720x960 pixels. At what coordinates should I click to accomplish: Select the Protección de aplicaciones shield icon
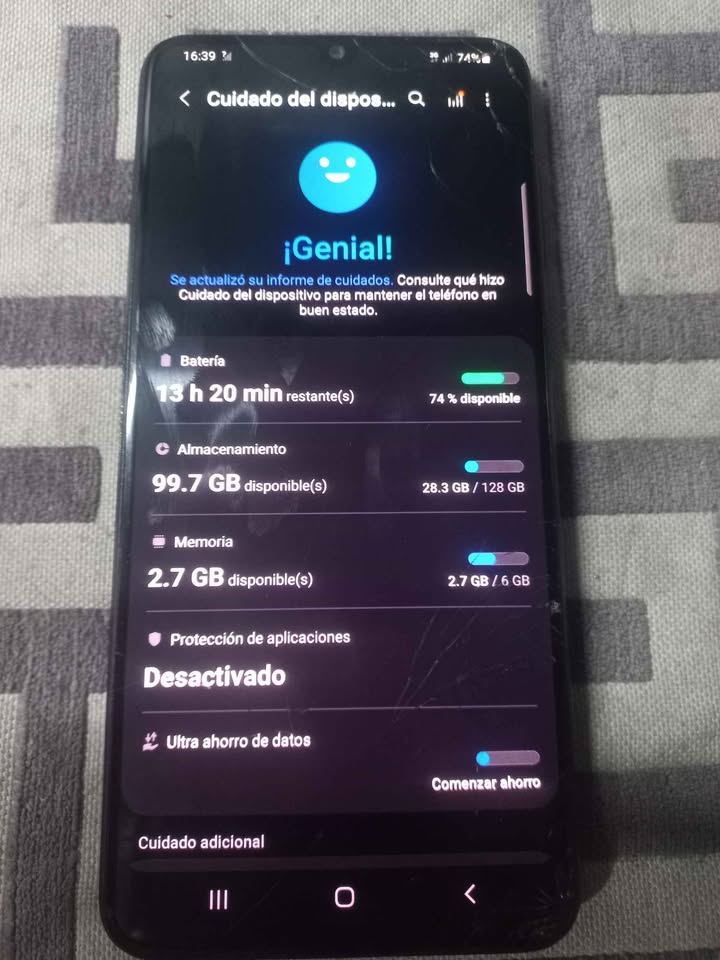pos(153,637)
